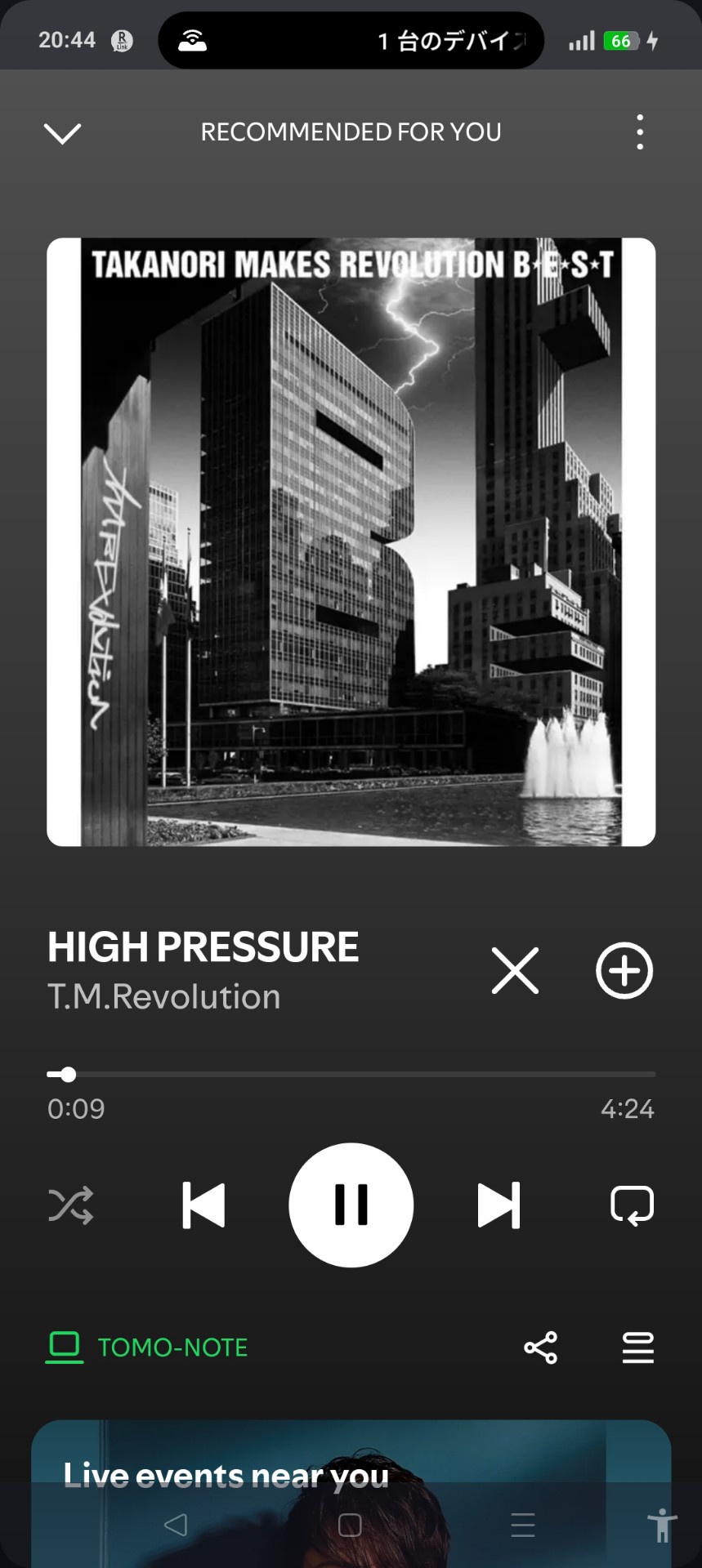This screenshot has height=1568, width=702.
Task: Toggle repeat mode
Action: click(632, 1205)
